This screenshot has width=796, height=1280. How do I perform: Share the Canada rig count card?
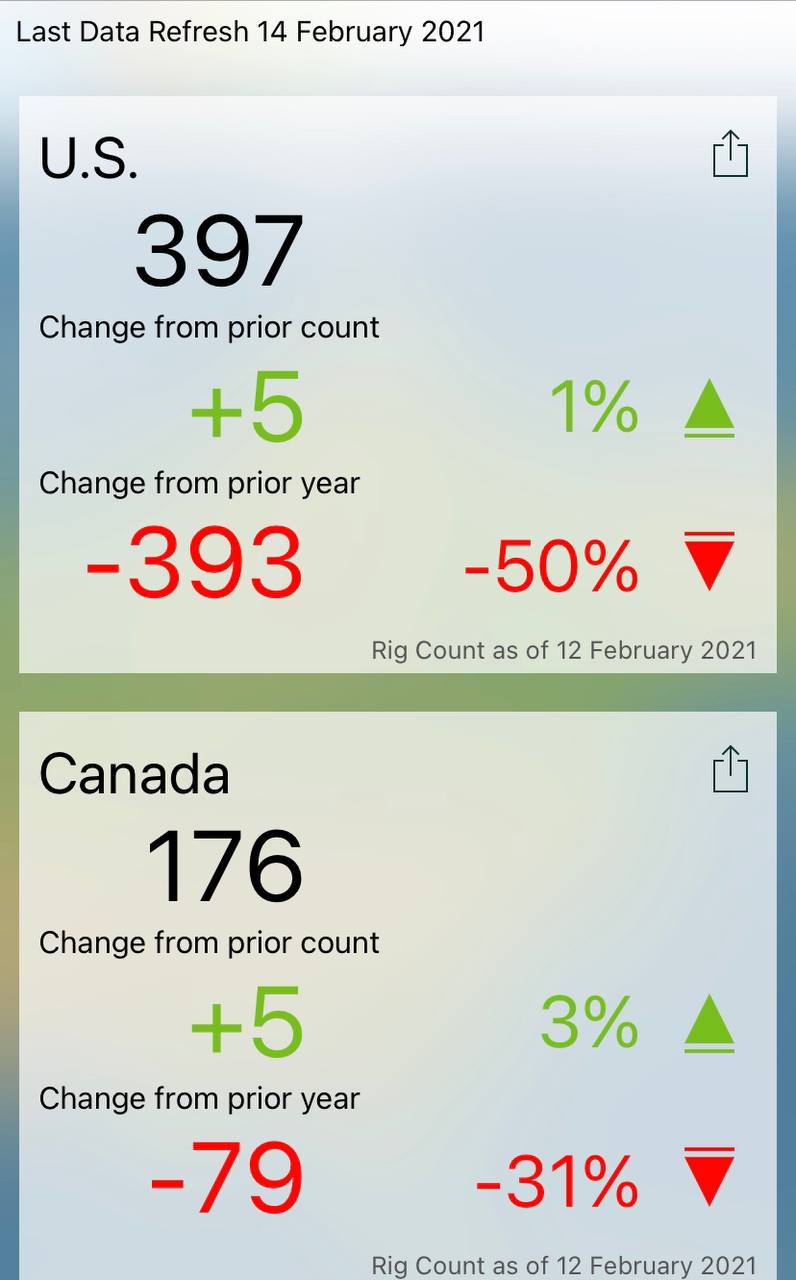click(730, 770)
